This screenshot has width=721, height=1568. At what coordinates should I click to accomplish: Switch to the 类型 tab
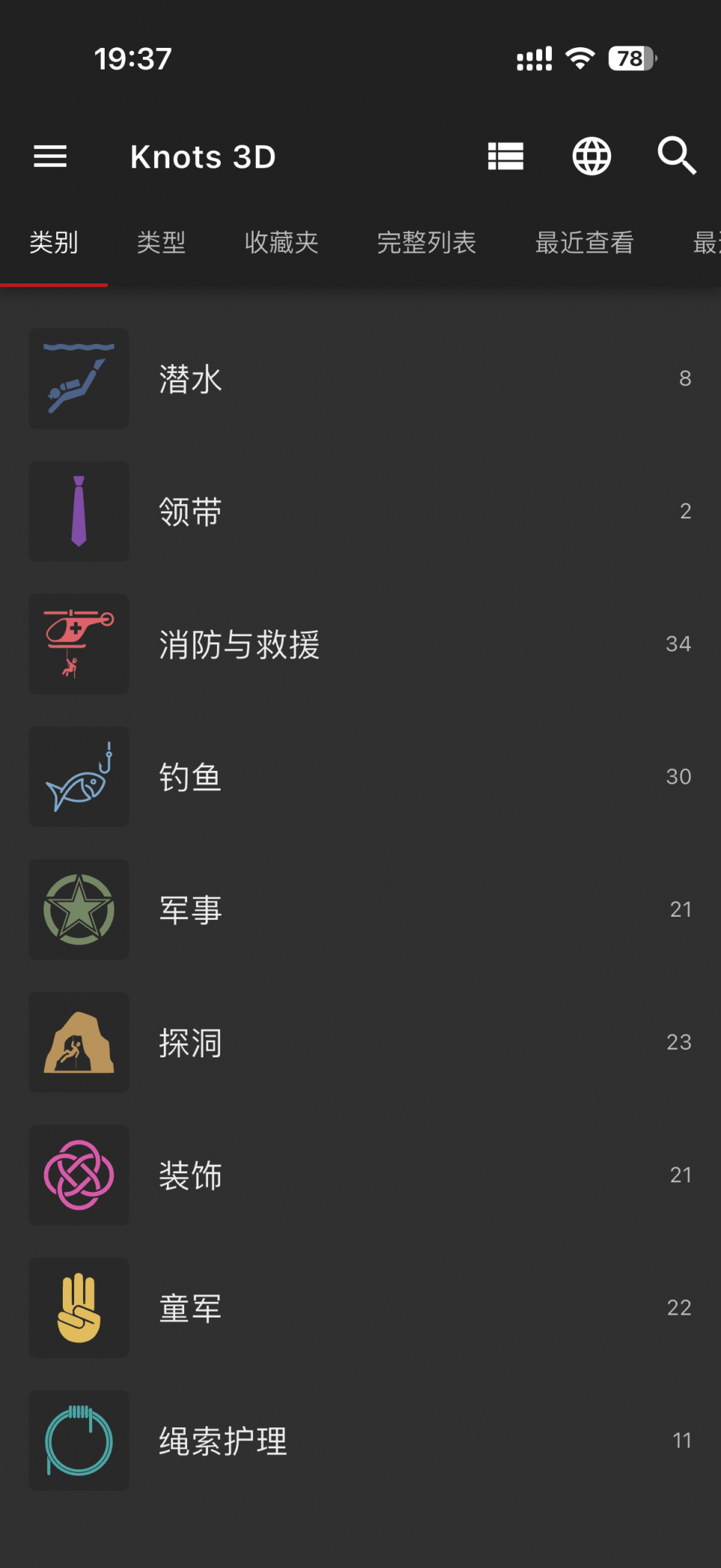[161, 242]
